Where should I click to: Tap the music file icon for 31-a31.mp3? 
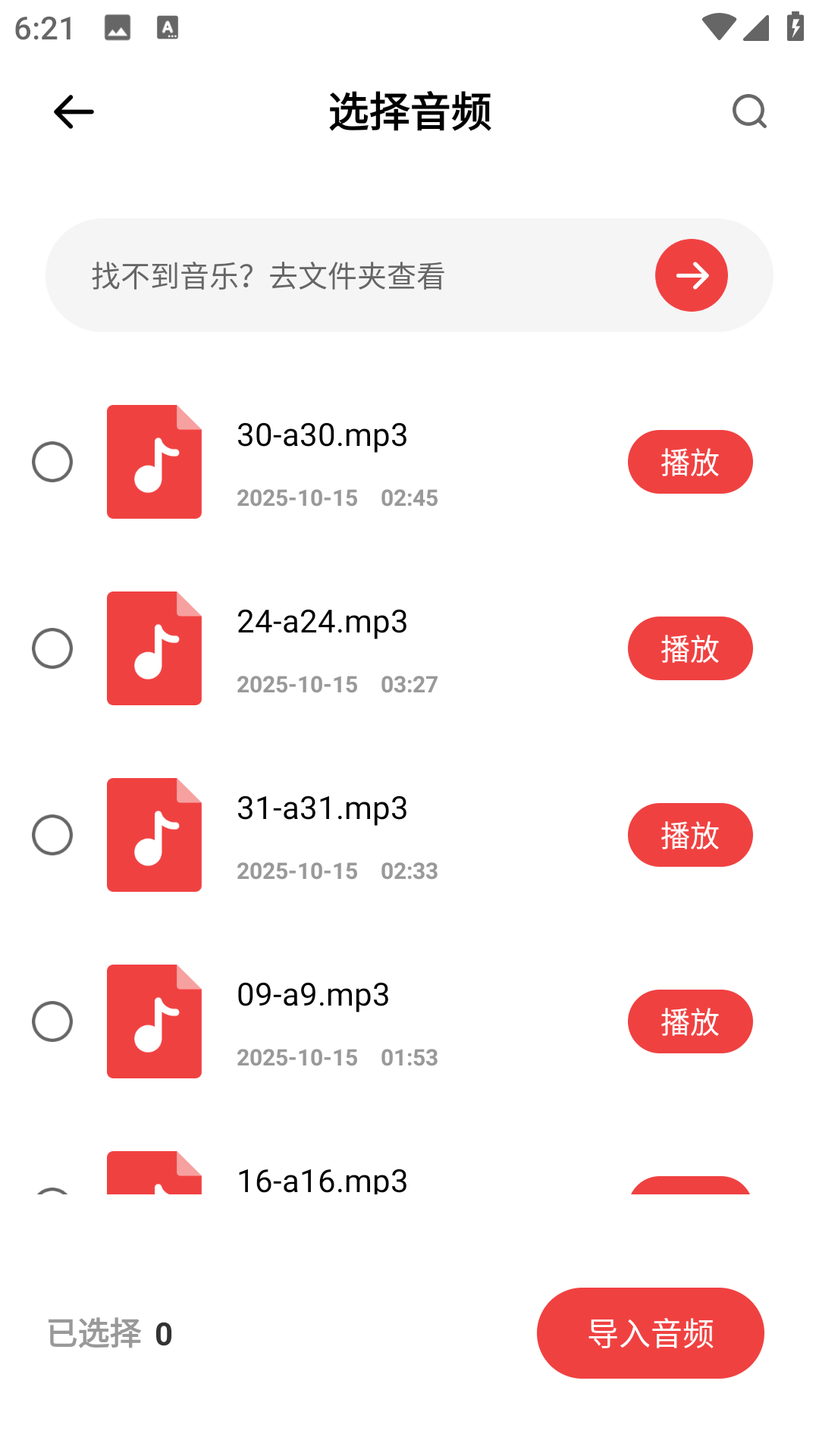pos(154,835)
